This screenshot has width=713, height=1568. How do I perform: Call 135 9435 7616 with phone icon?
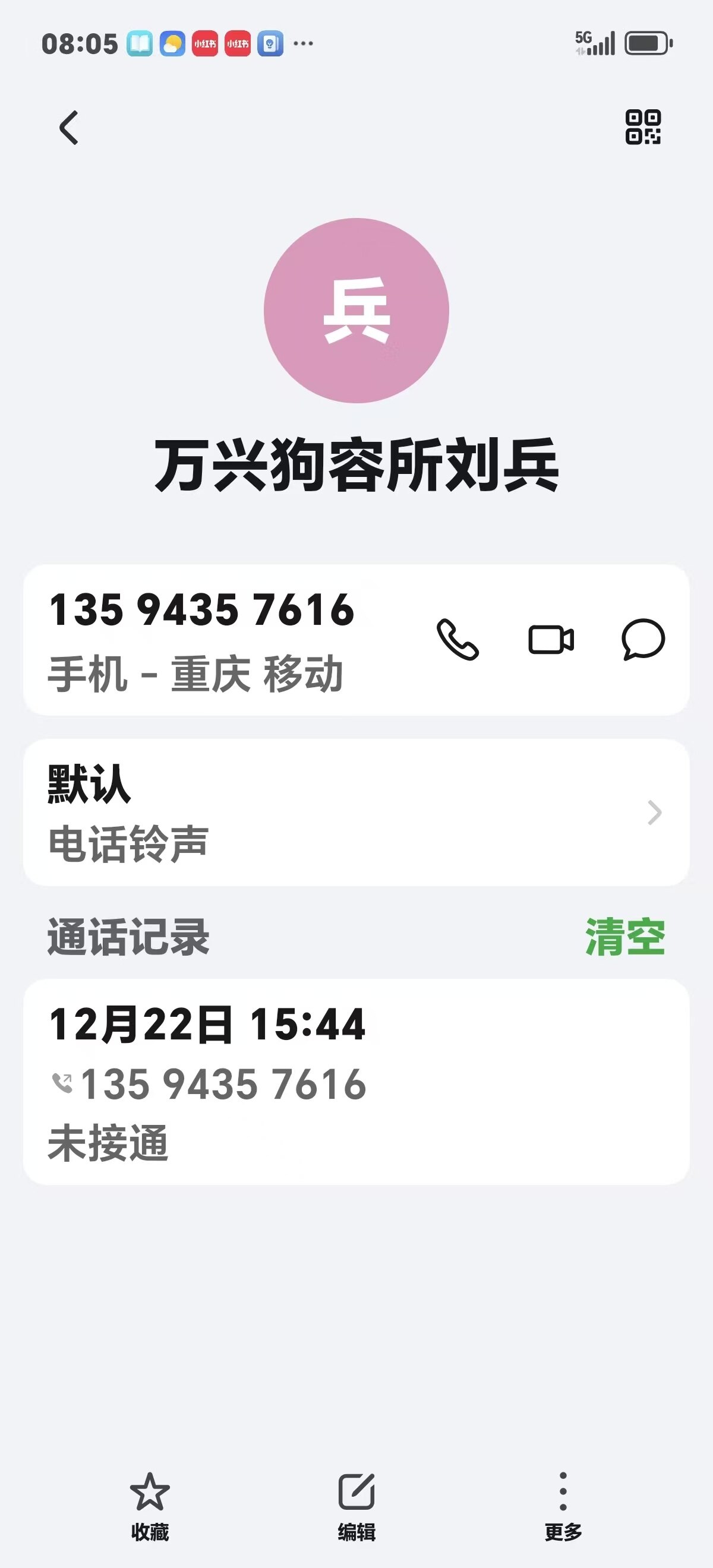point(458,640)
